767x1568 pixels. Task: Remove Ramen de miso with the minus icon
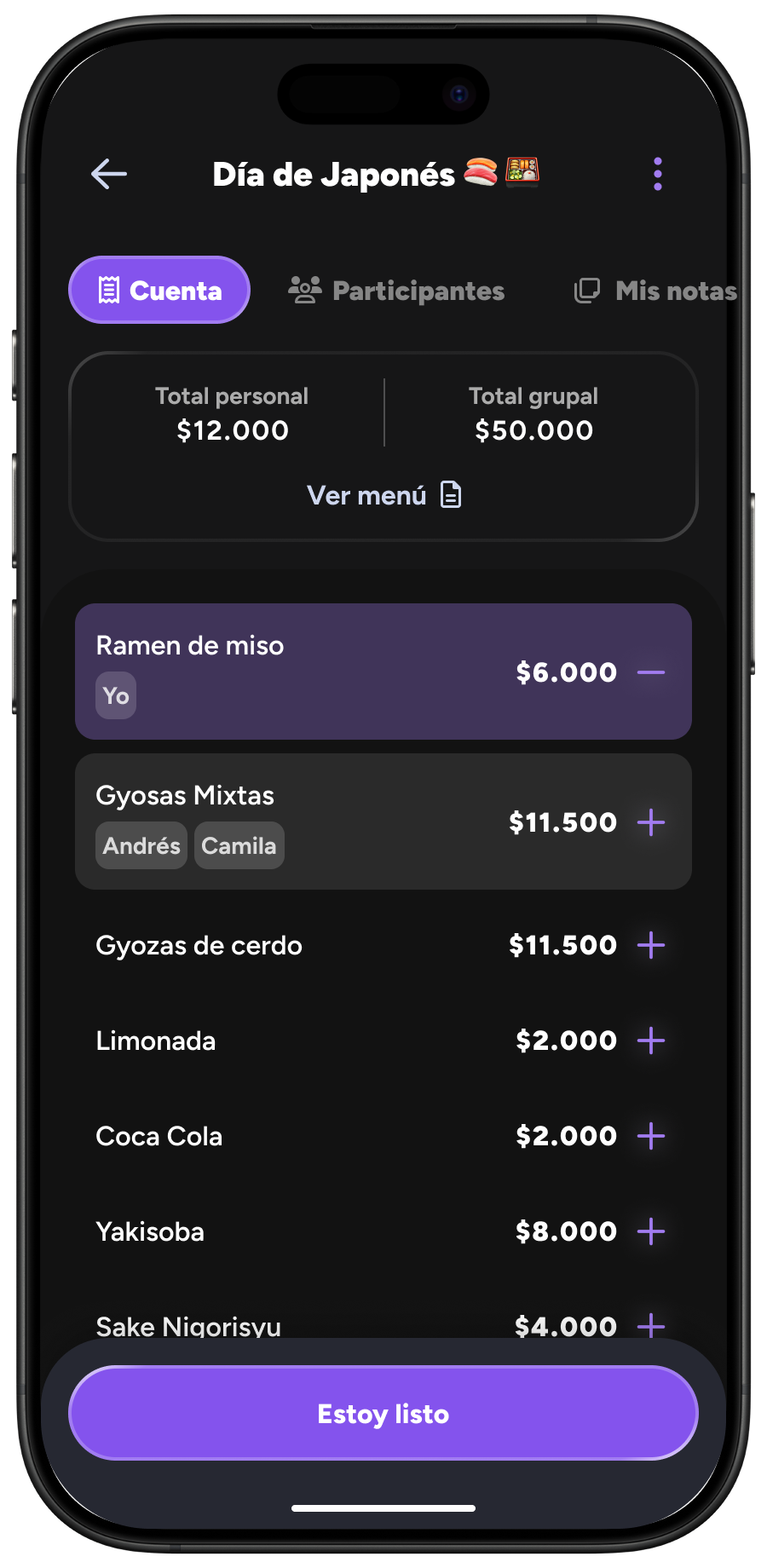click(651, 672)
